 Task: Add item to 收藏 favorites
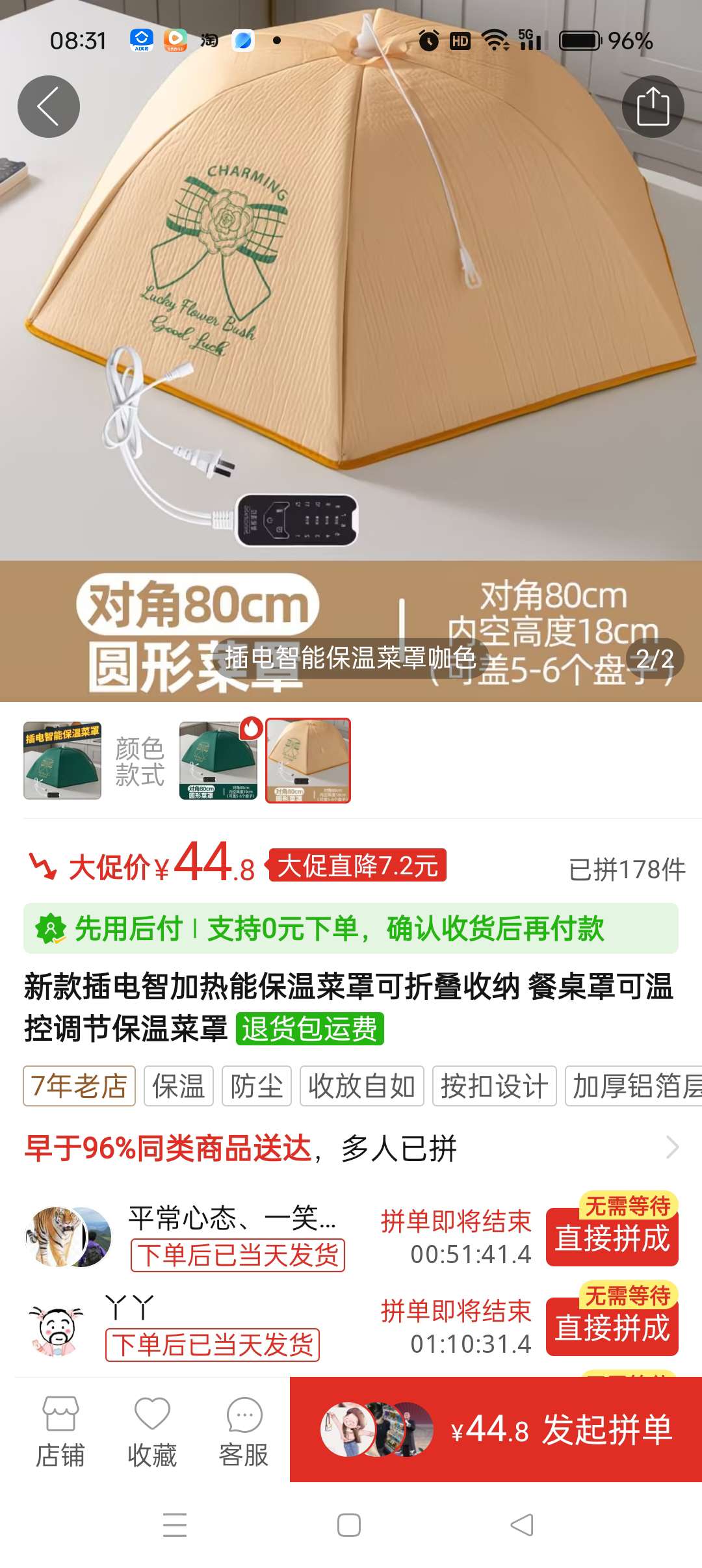[152, 1430]
